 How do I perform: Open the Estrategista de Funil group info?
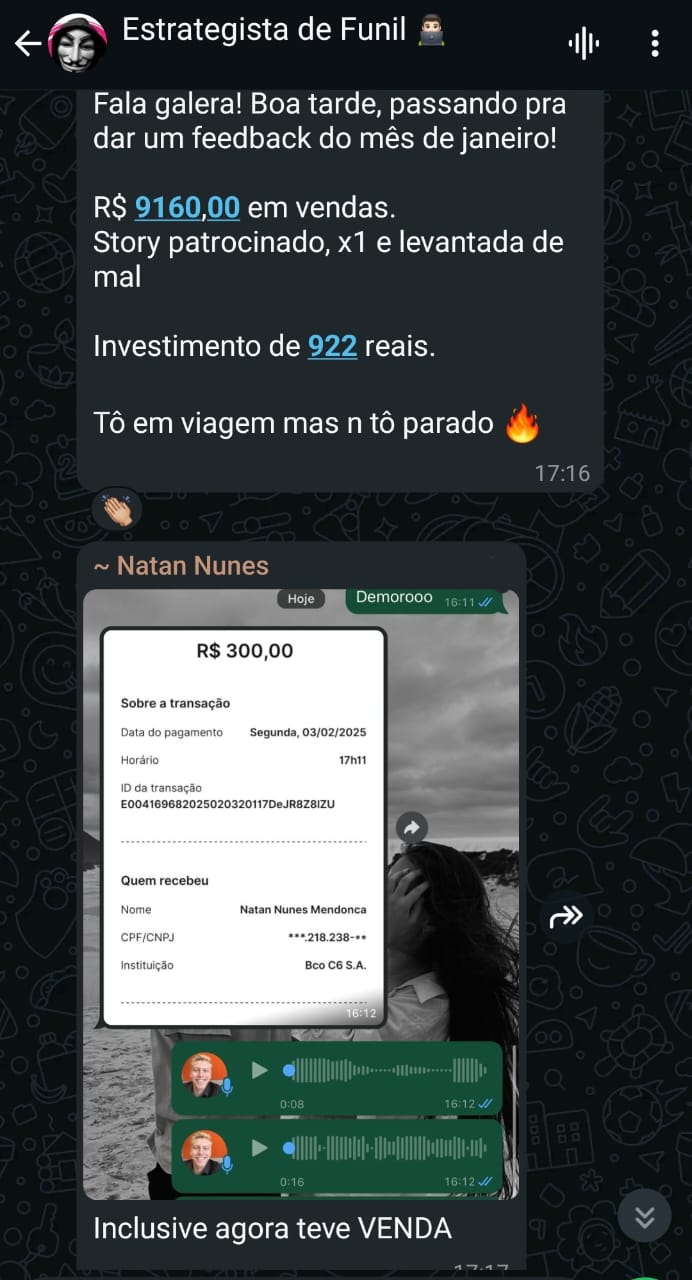point(265,32)
